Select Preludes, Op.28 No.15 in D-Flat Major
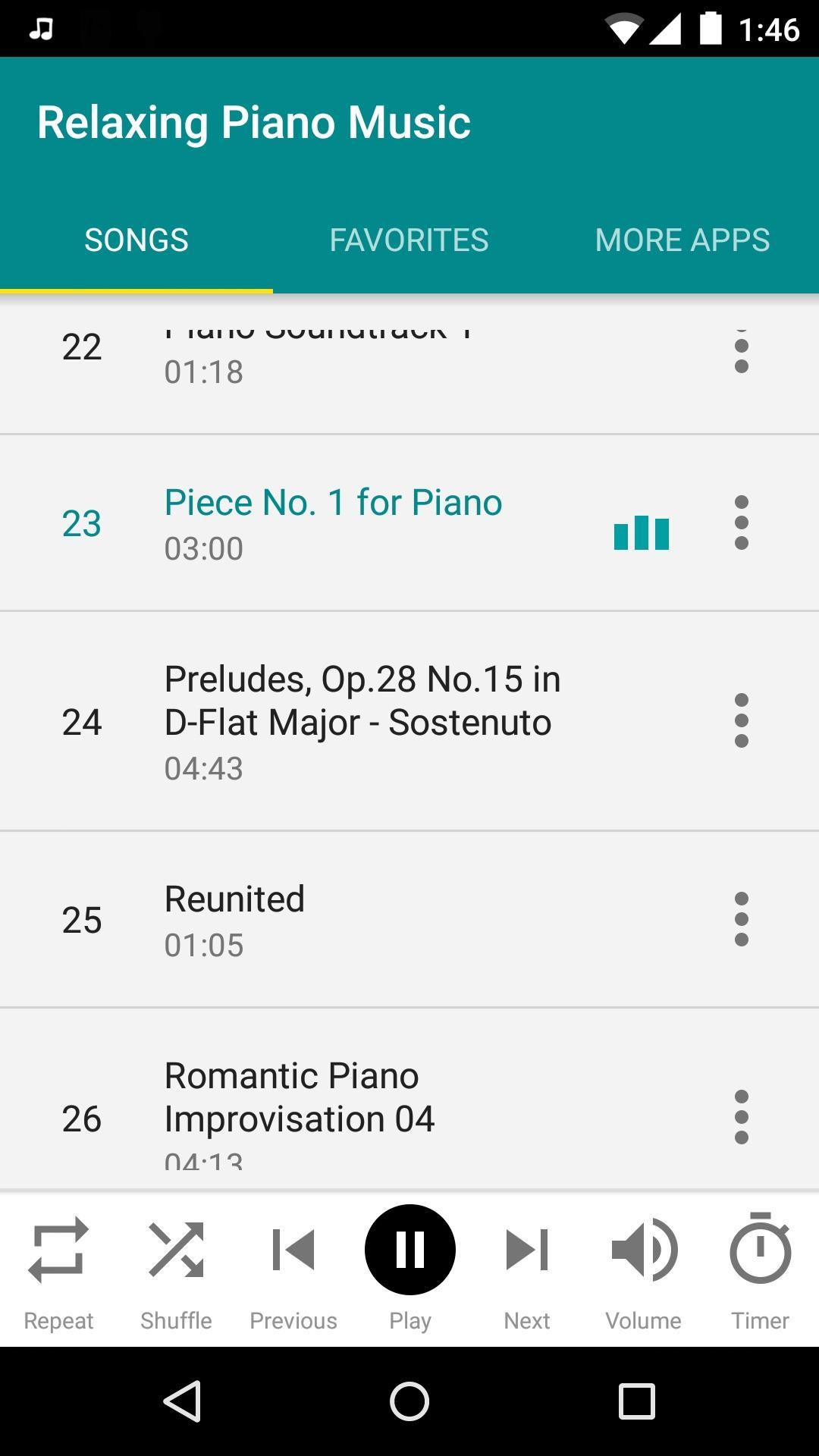Viewport: 819px width, 1456px height. 341,721
